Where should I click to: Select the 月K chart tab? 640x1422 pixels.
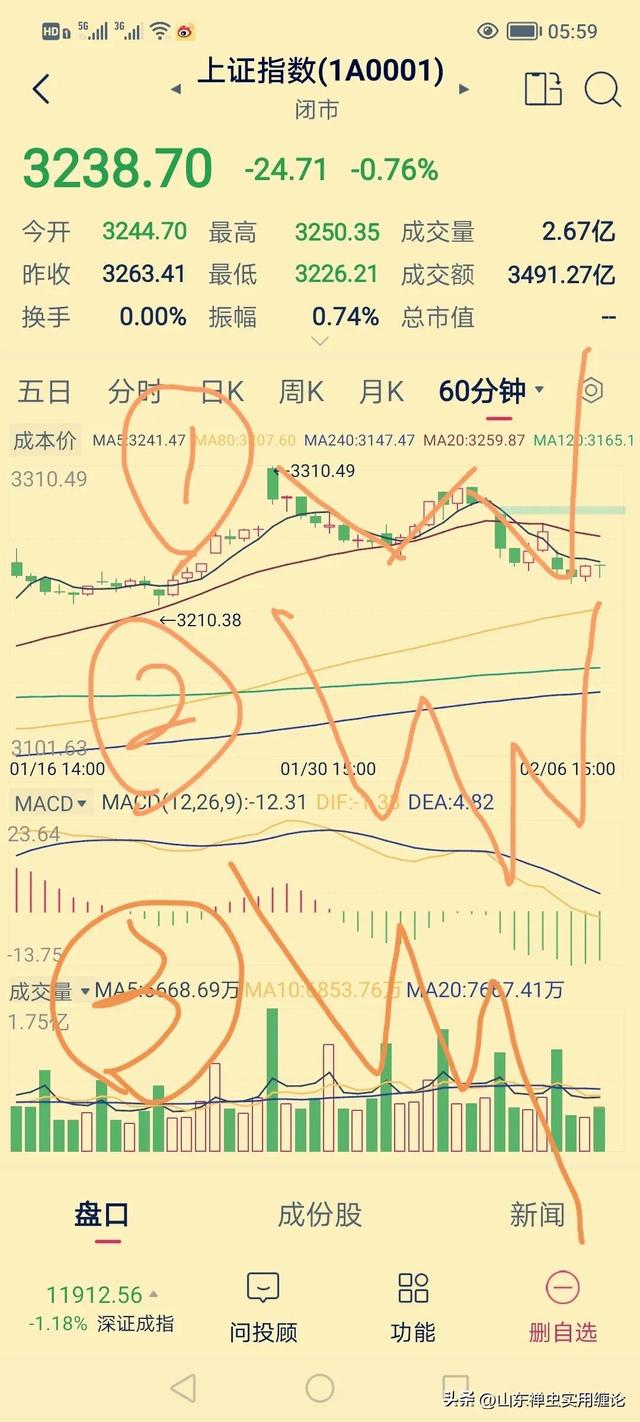381,391
